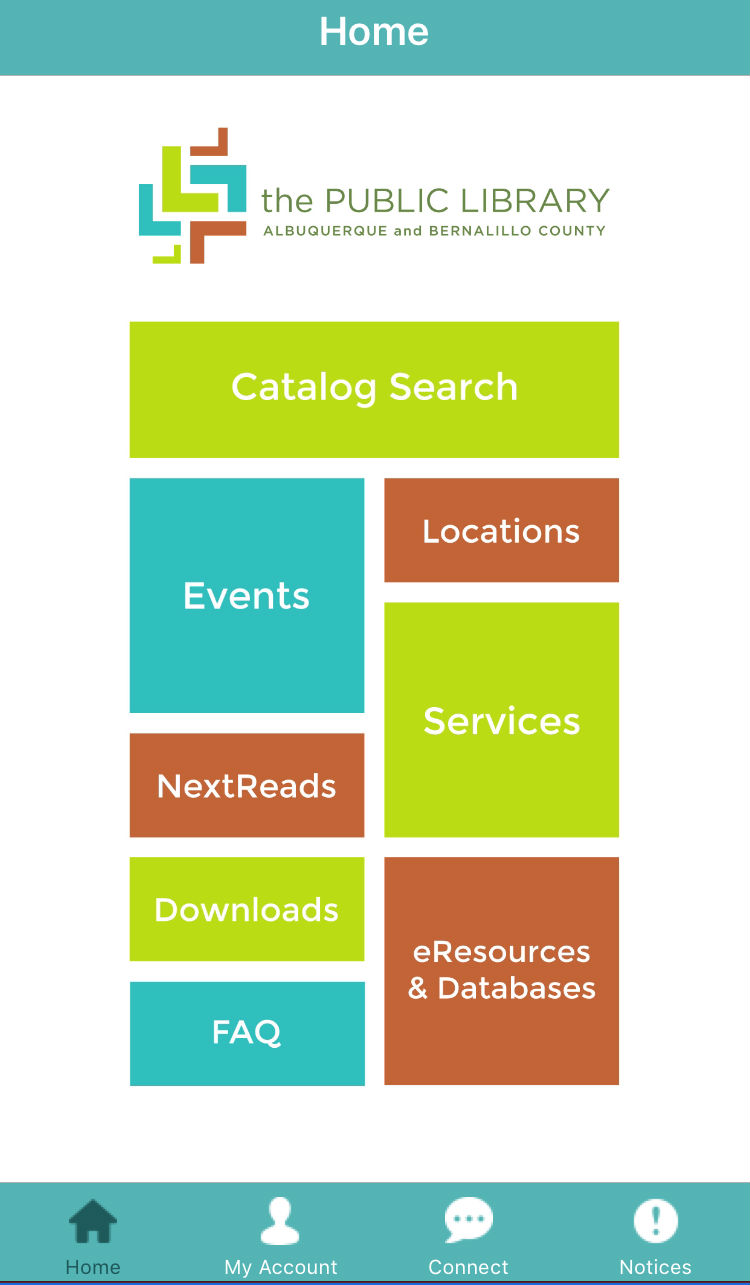
Task: Go to Downloads
Action: (247, 909)
